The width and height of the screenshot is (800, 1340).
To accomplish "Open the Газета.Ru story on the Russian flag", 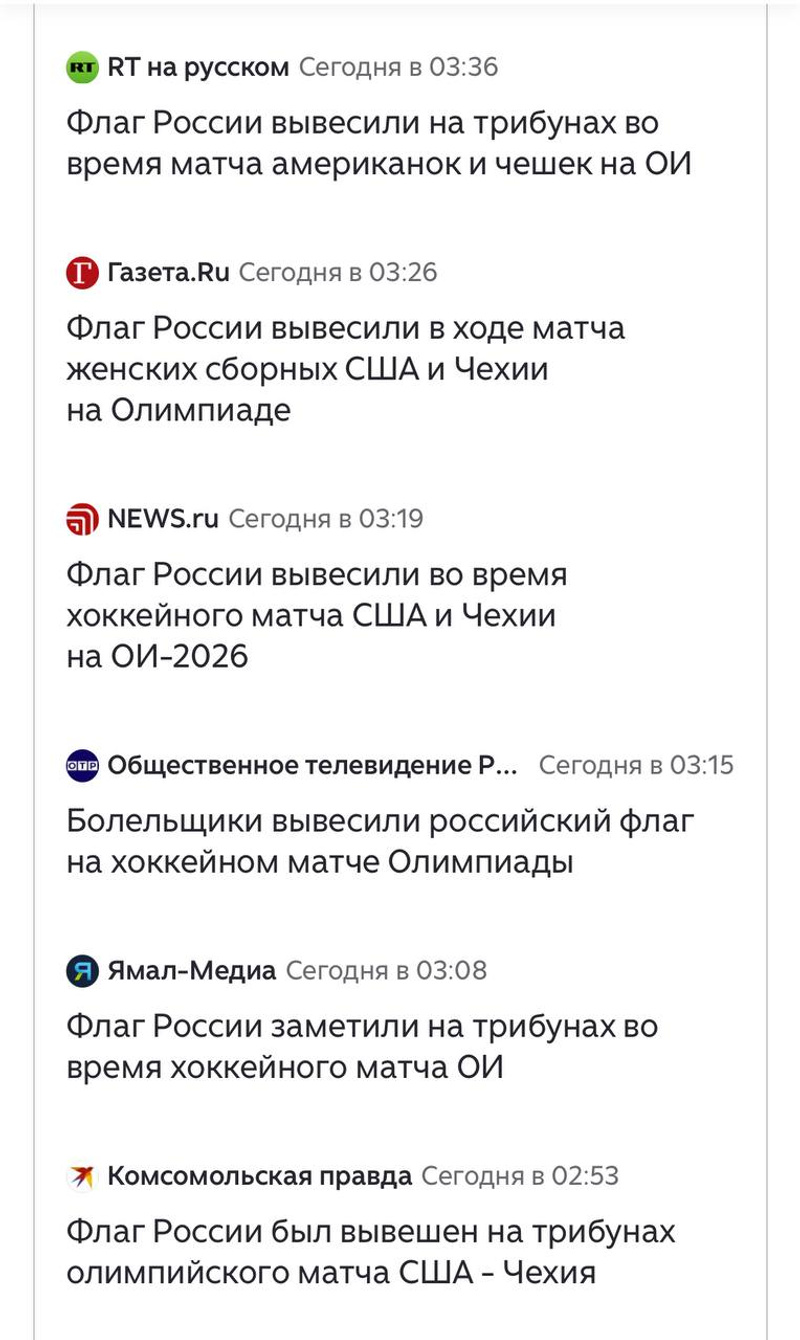I will 345,369.
